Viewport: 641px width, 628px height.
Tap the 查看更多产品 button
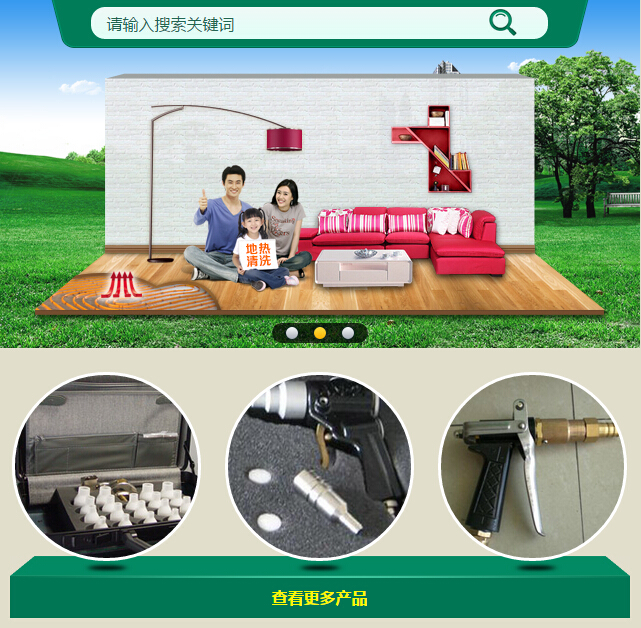pos(320,598)
